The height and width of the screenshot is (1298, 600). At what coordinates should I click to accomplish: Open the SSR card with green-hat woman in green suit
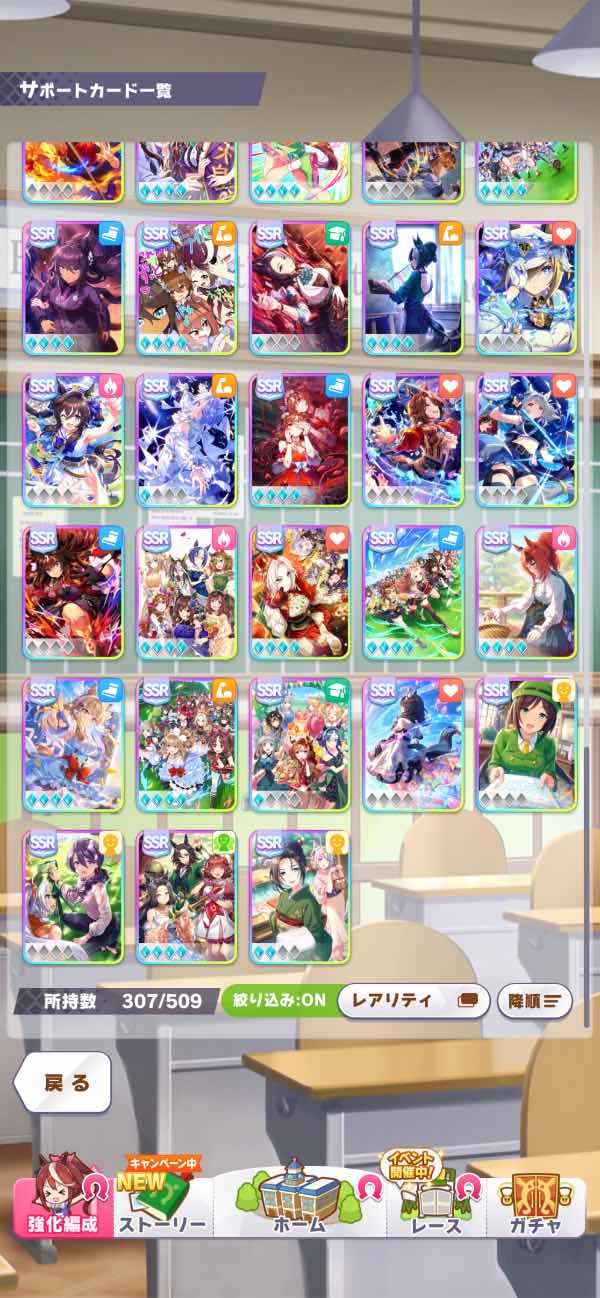[x=527, y=745]
